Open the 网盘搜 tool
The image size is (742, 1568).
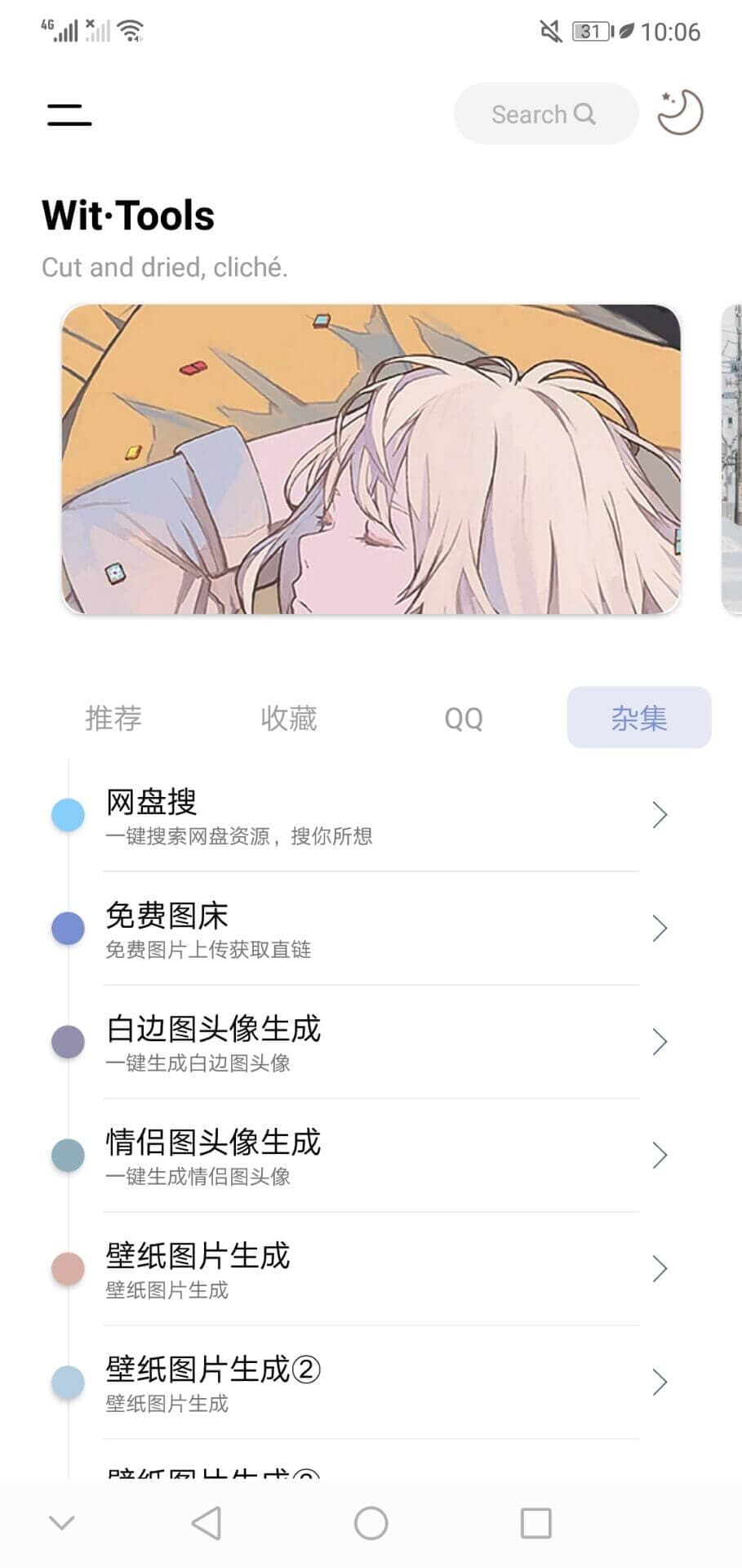pyautogui.click(x=371, y=815)
